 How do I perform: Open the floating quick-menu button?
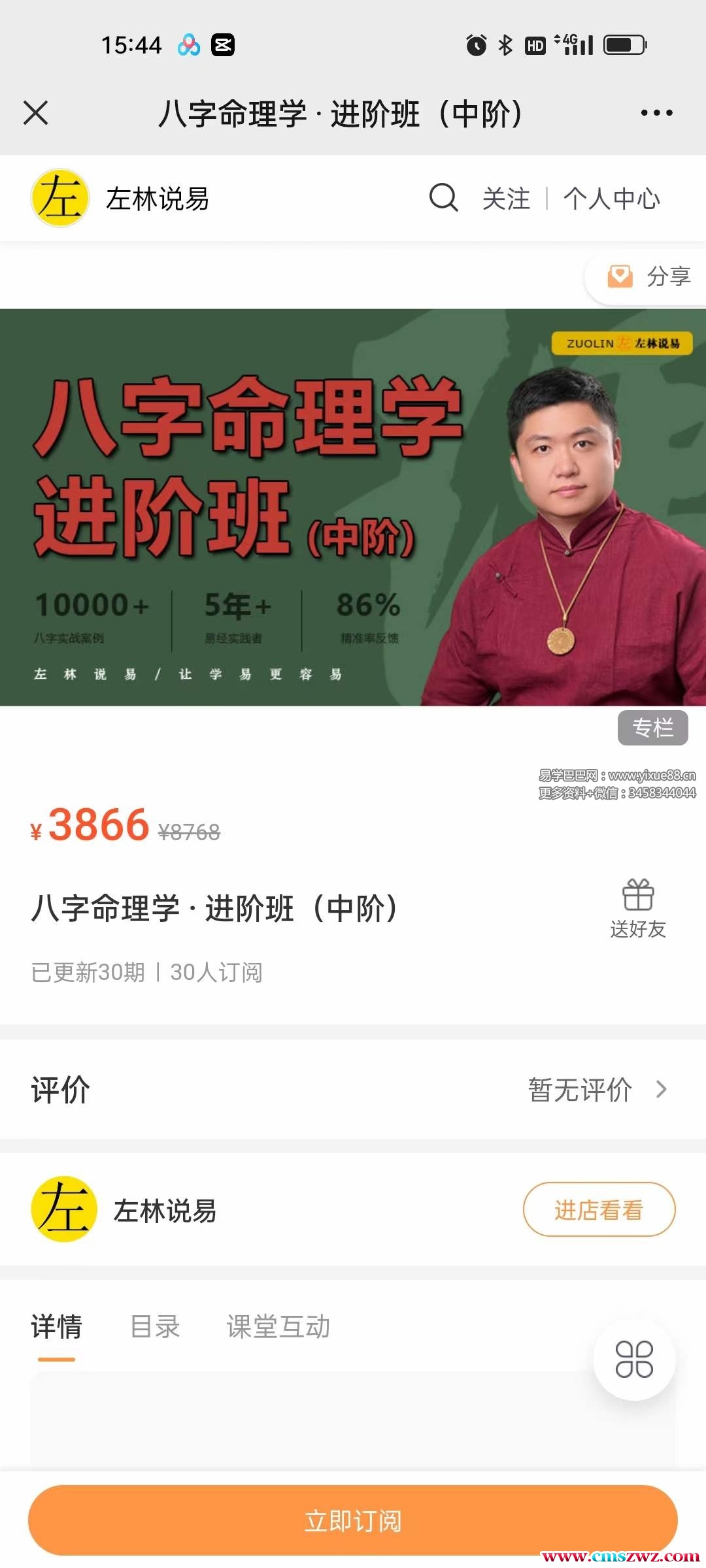(x=634, y=1360)
